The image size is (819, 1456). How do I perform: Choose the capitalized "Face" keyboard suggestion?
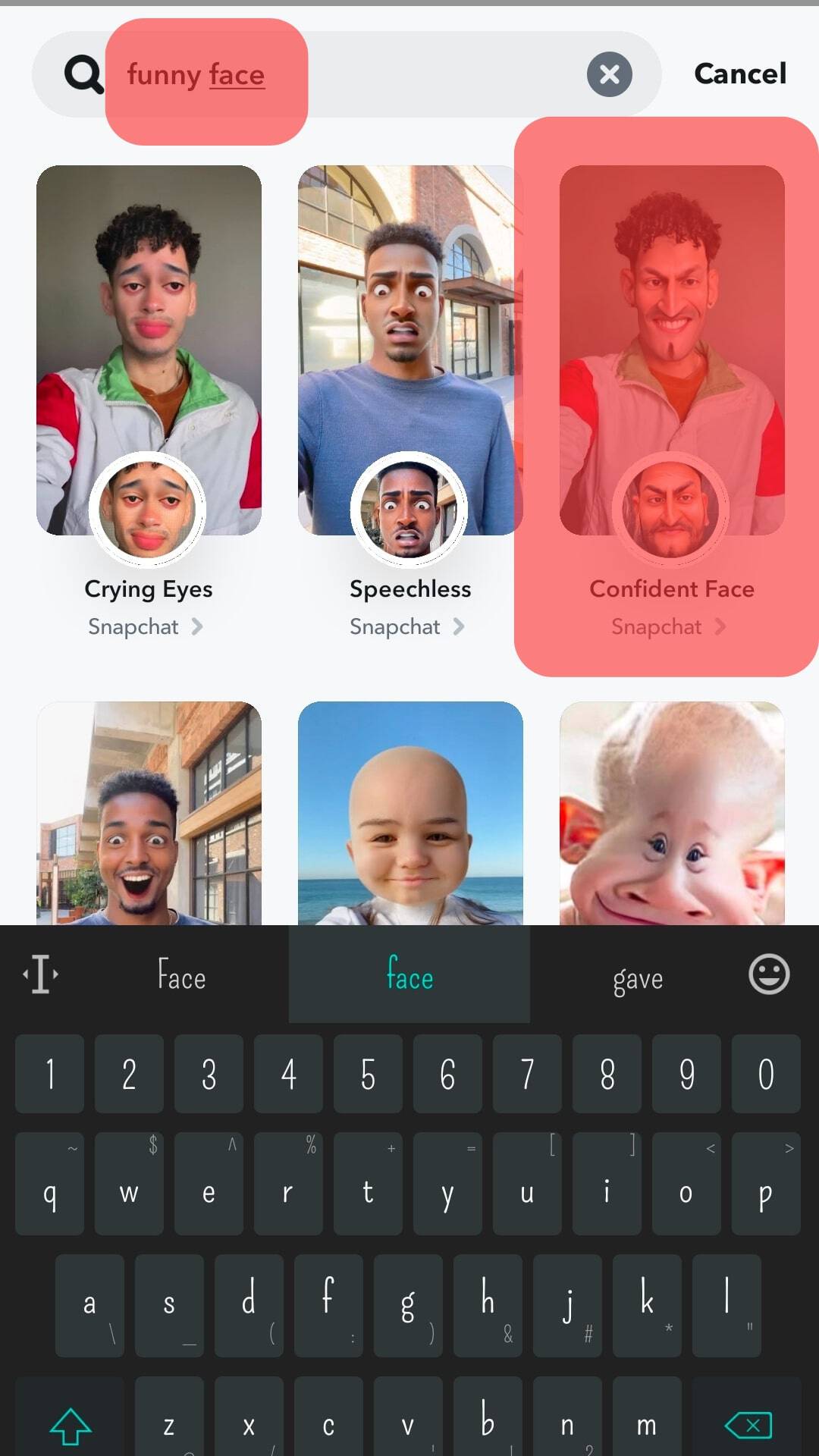pos(181,975)
